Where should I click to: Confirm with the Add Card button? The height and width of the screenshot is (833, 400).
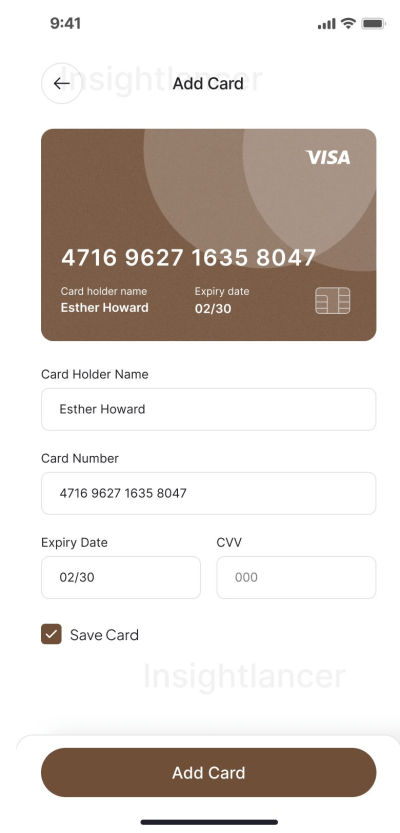(x=208, y=772)
